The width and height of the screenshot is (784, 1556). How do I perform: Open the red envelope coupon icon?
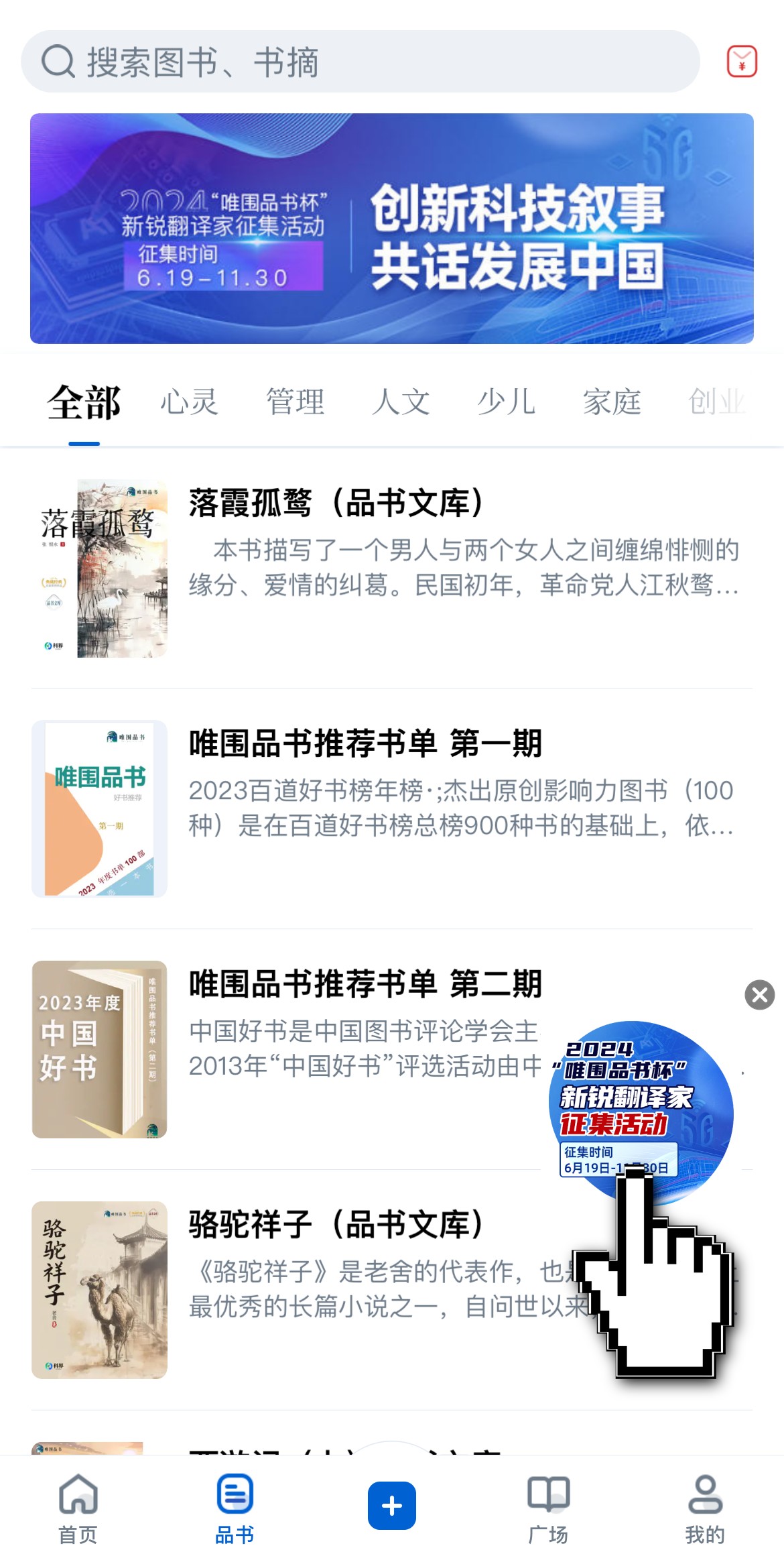click(742, 62)
